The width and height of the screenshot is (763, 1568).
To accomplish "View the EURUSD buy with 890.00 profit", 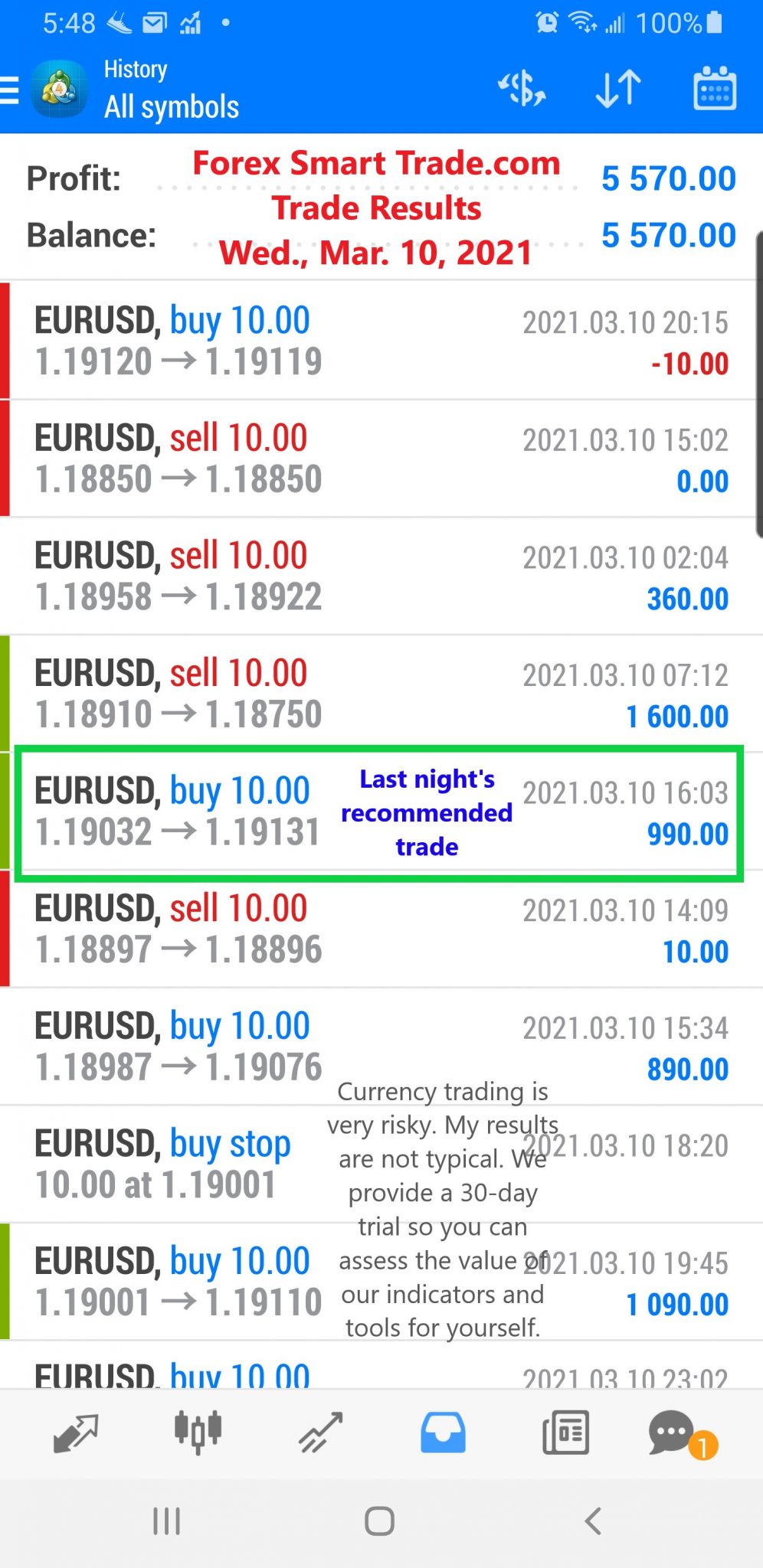I will pos(381,1047).
